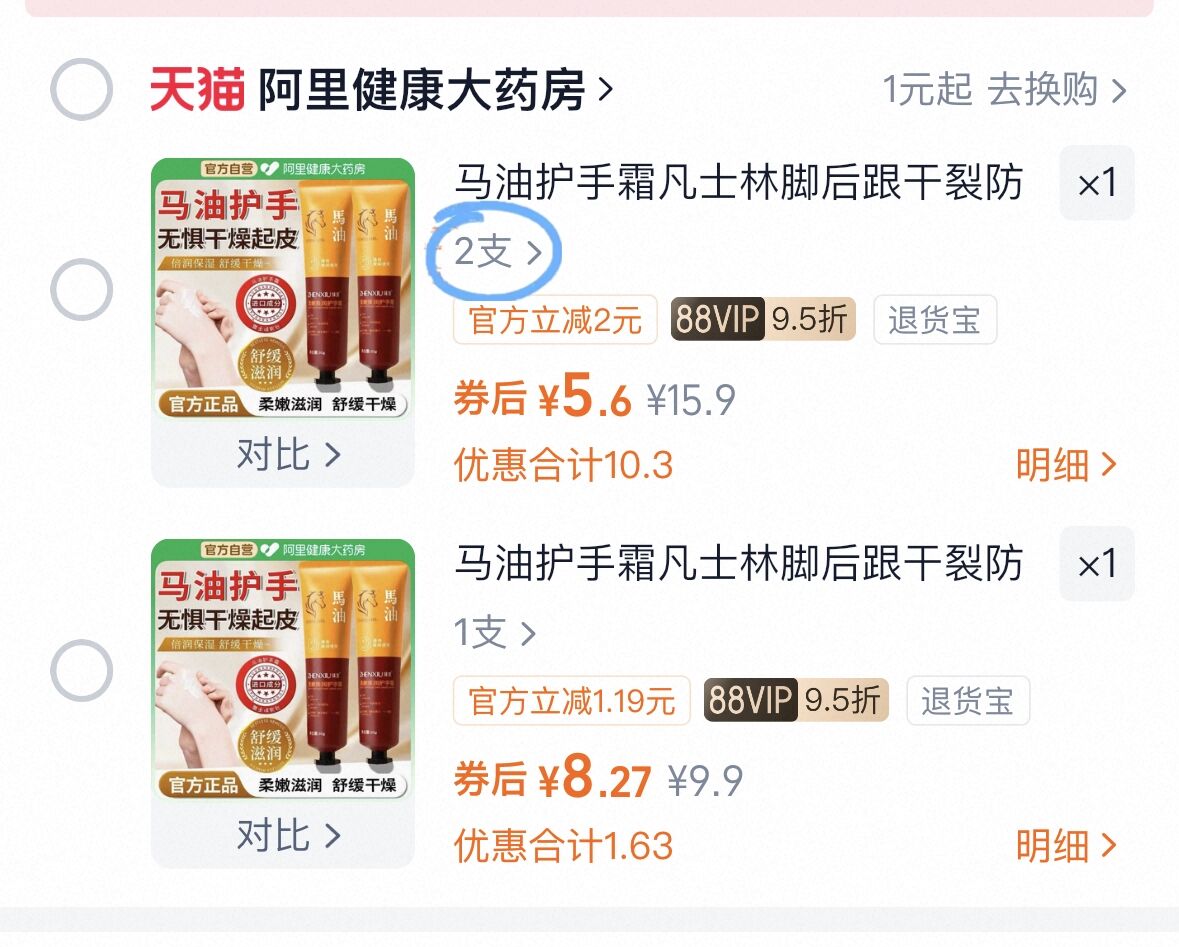Open 对比 under the 1支 item image
1179x947 pixels.
pyautogui.click(x=287, y=835)
